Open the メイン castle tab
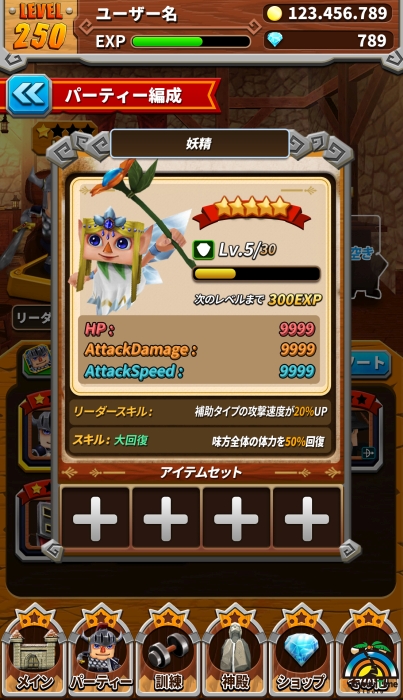Image resolution: width=403 pixels, height=700 pixels. coord(35,652)
